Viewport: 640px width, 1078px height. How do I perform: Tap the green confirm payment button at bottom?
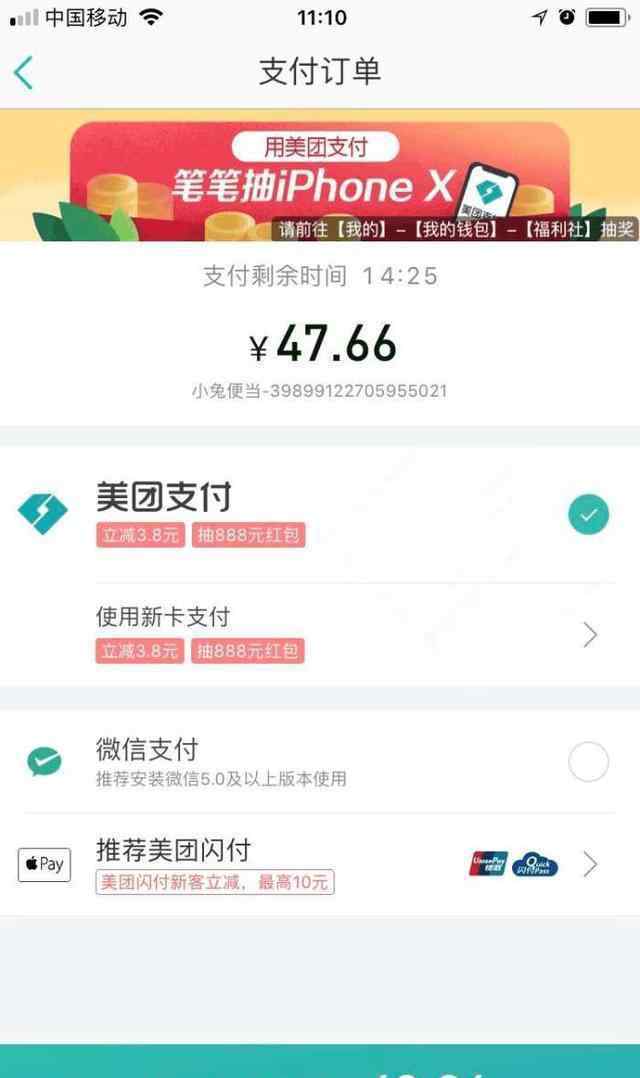pyautogui.click(x=320, y=1061)
